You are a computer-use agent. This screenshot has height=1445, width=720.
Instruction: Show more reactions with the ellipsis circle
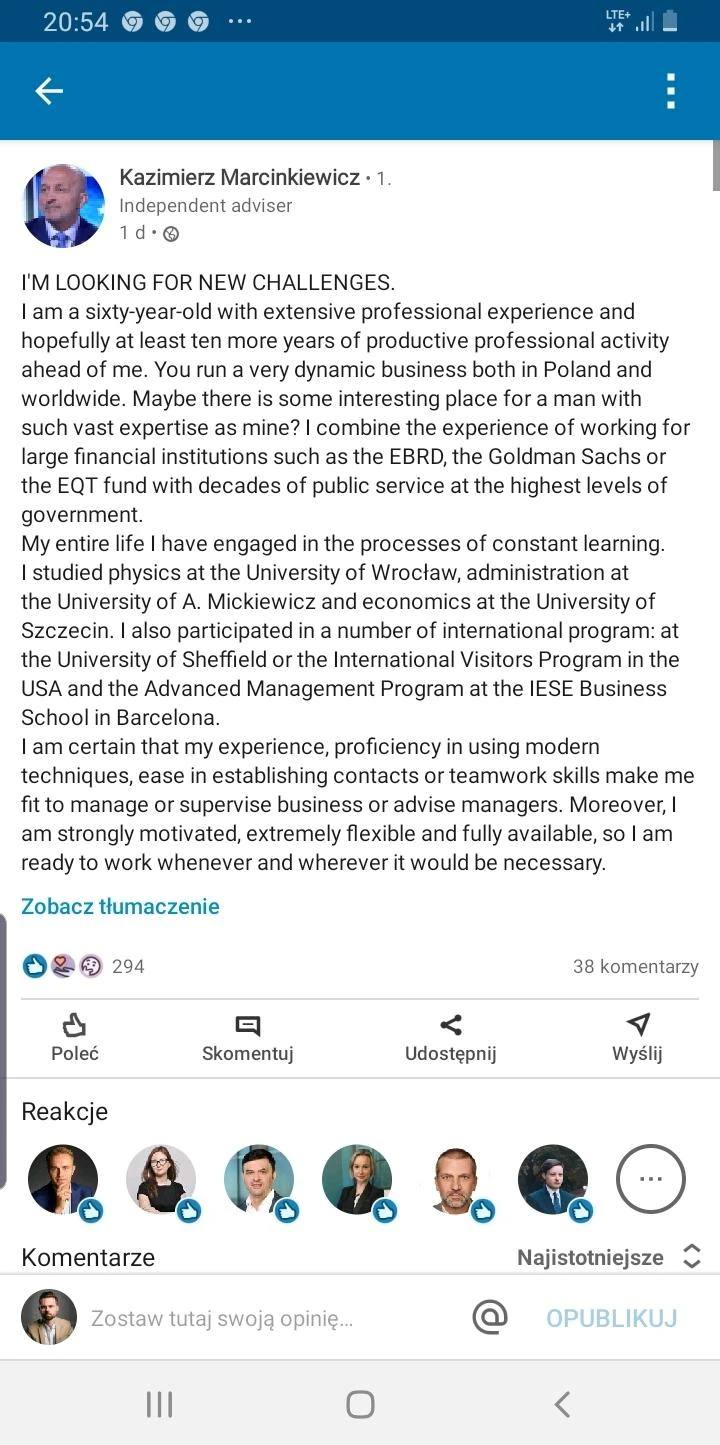(x=650, y=1179)
